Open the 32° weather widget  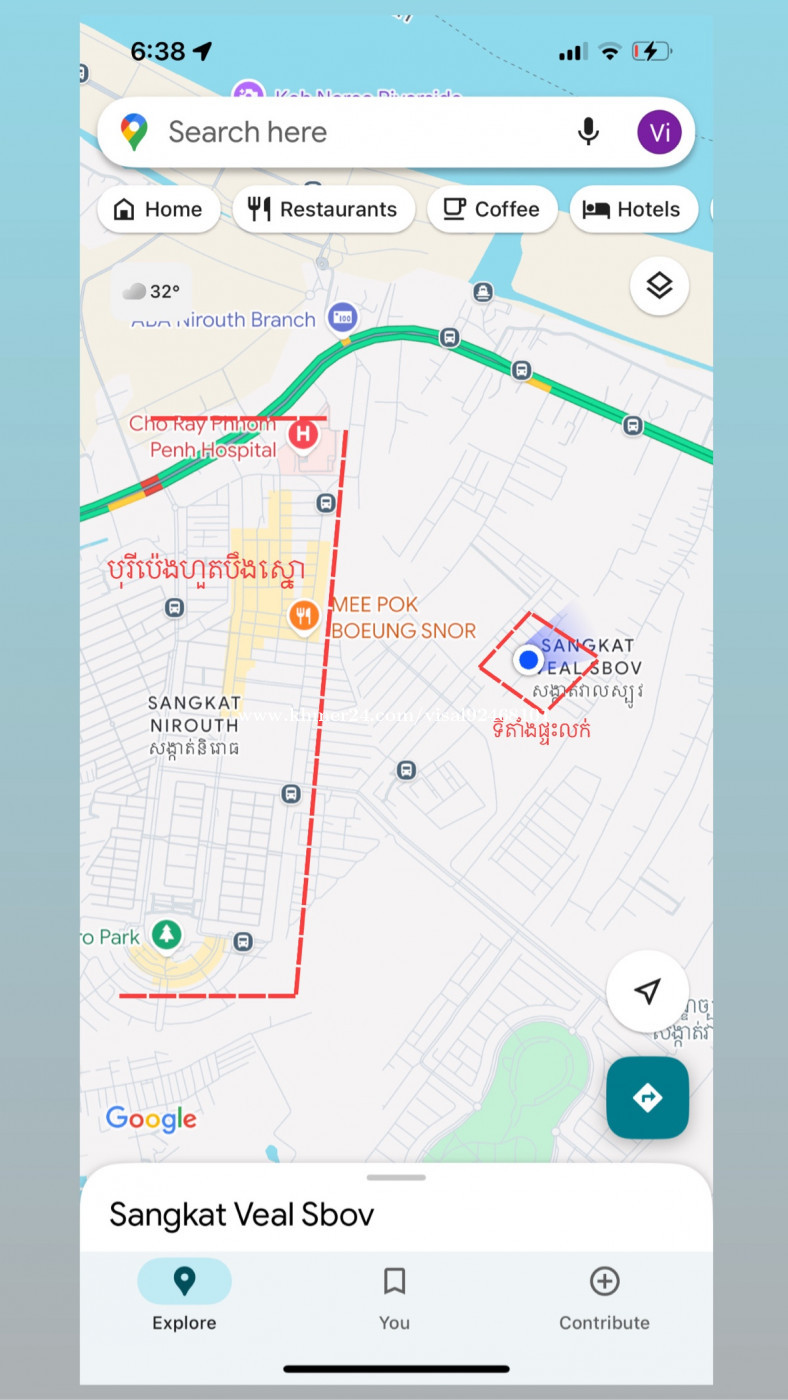(151, 292)
